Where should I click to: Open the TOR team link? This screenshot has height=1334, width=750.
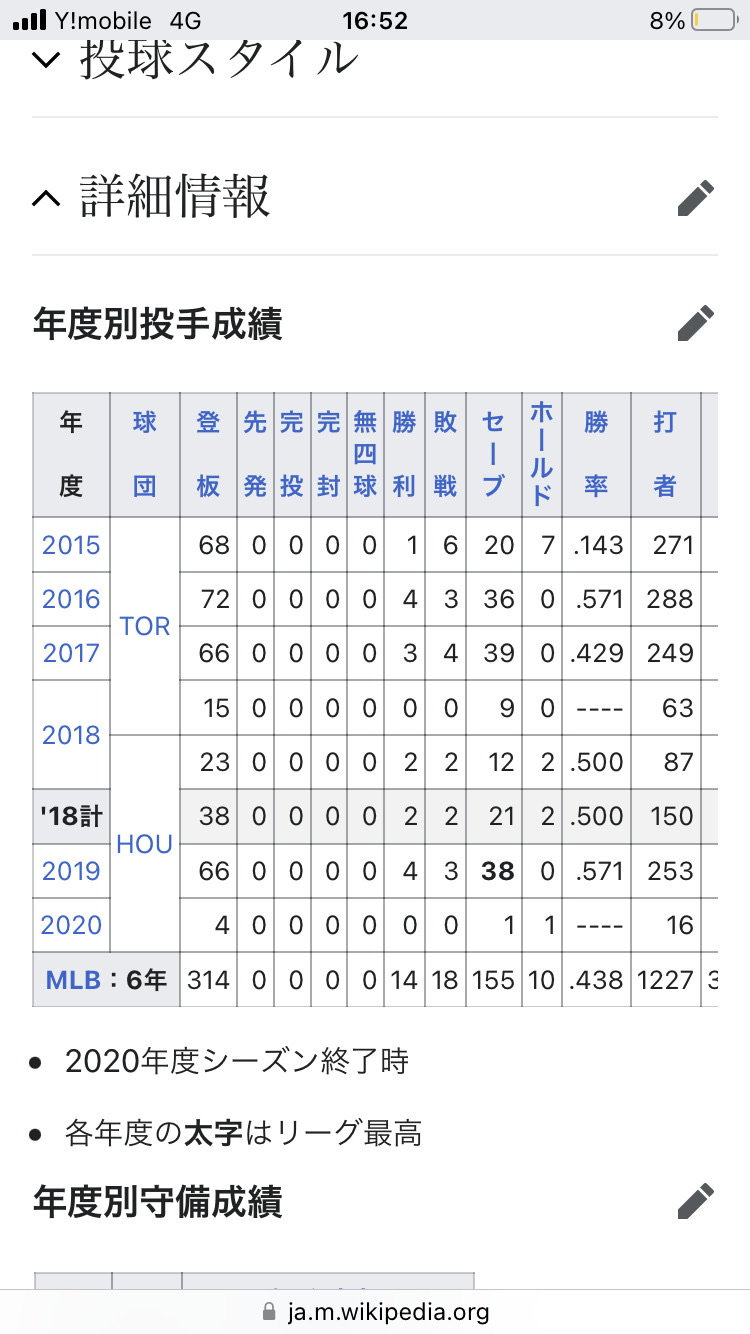[145, 626]
